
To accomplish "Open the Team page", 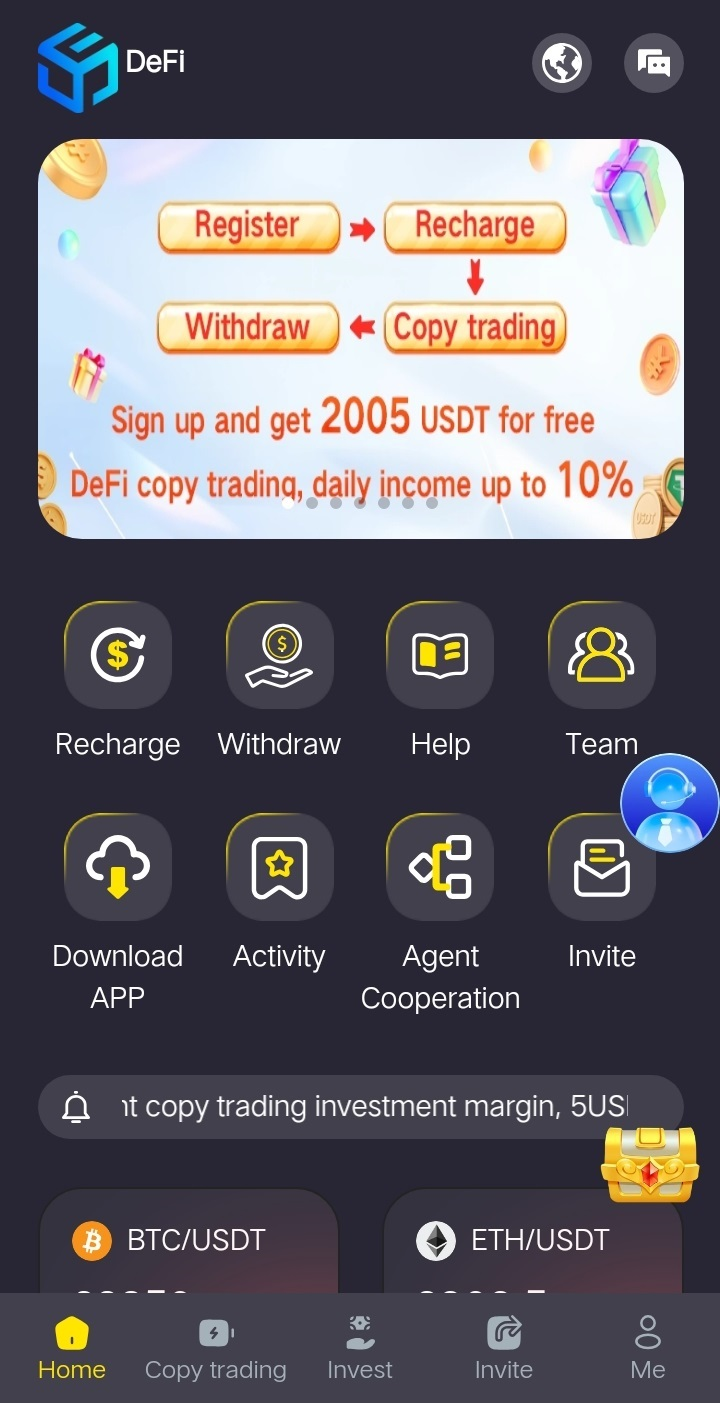I will [x=601, y=655].
